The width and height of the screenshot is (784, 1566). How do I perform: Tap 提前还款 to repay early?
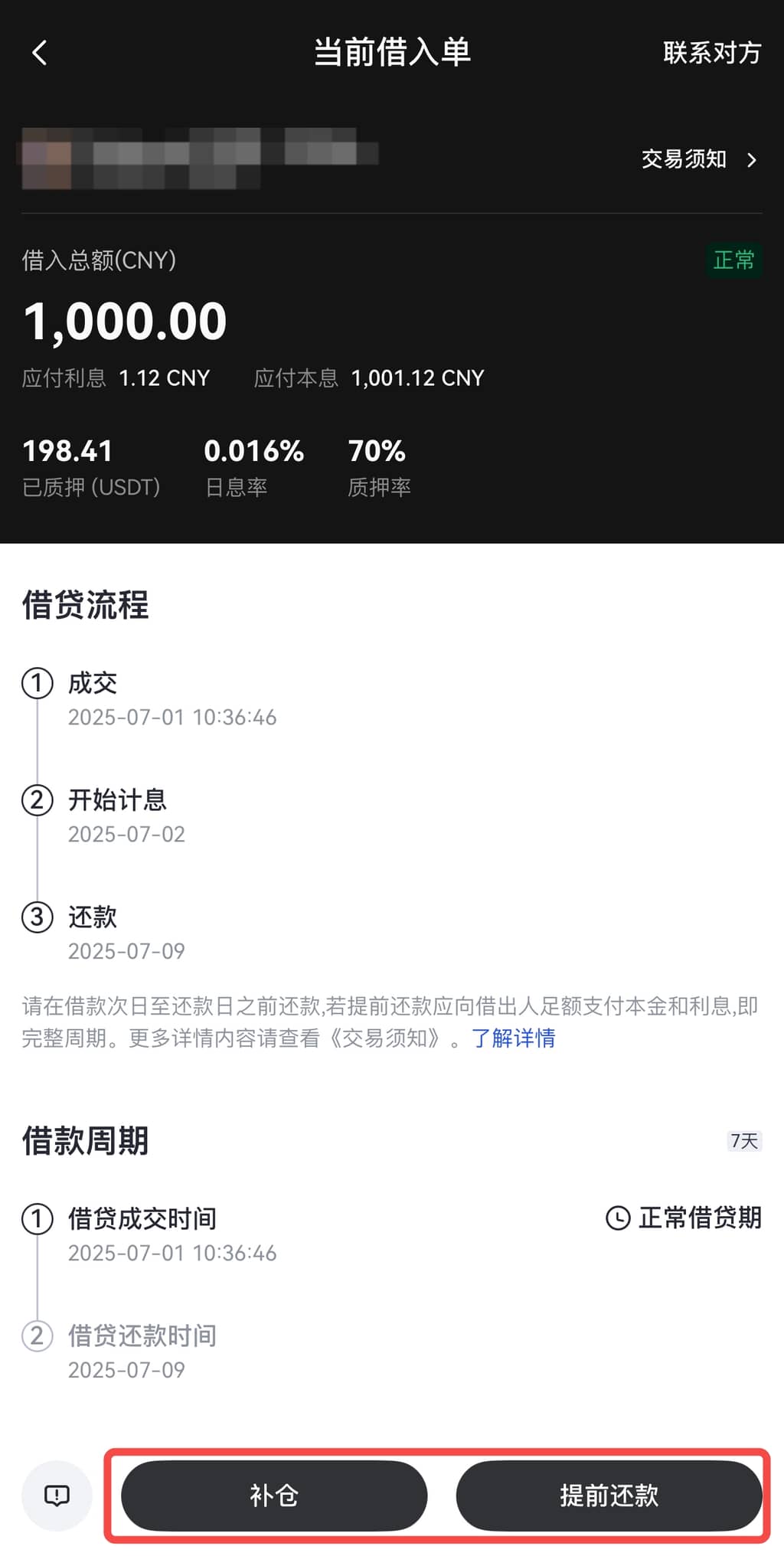[609, 1495]
